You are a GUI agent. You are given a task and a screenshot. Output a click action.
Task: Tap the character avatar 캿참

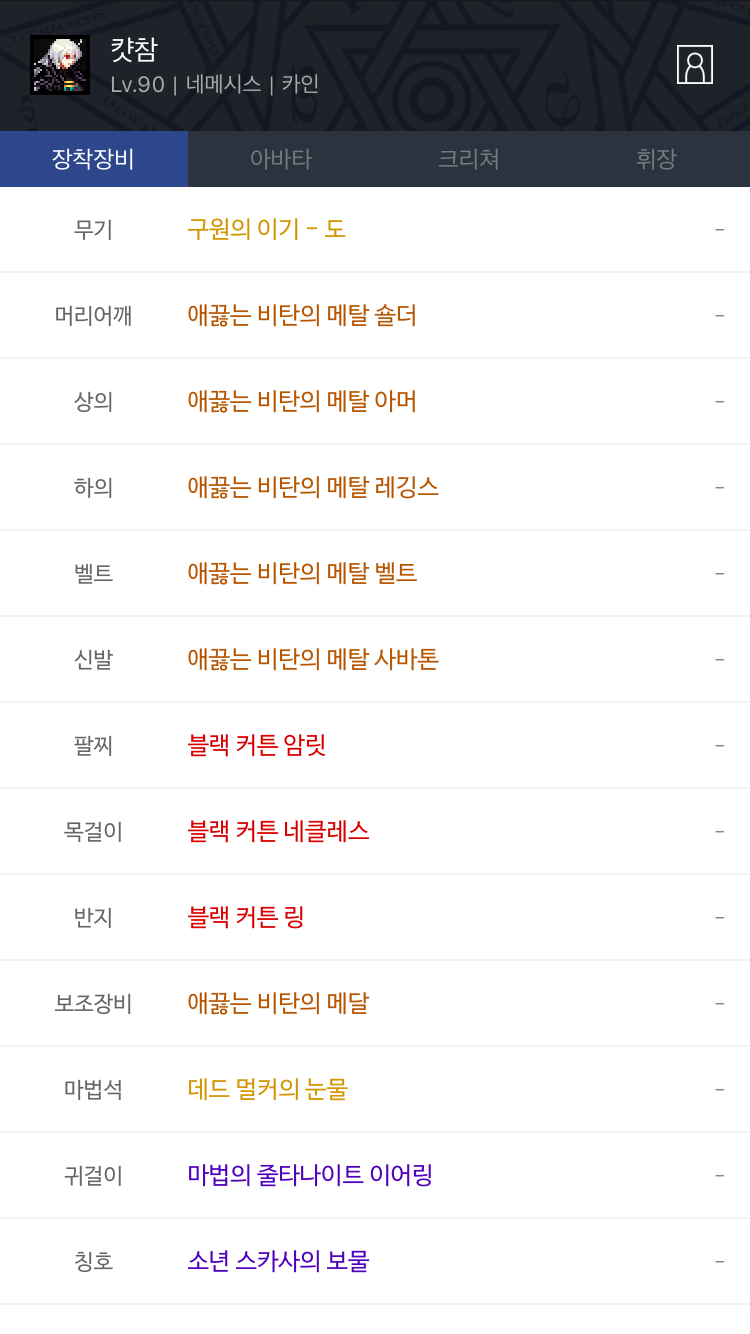[60, 65]
